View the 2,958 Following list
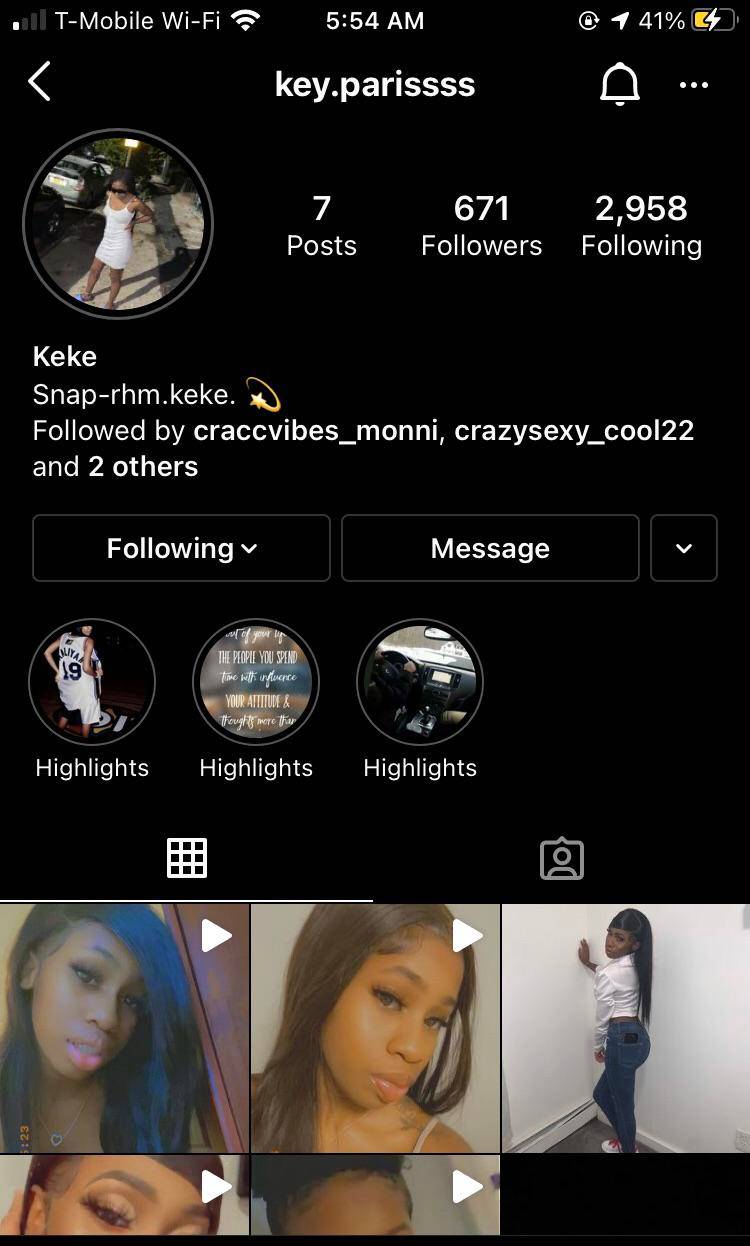This screenshot has height=1246, width=750. click(641, 225)
